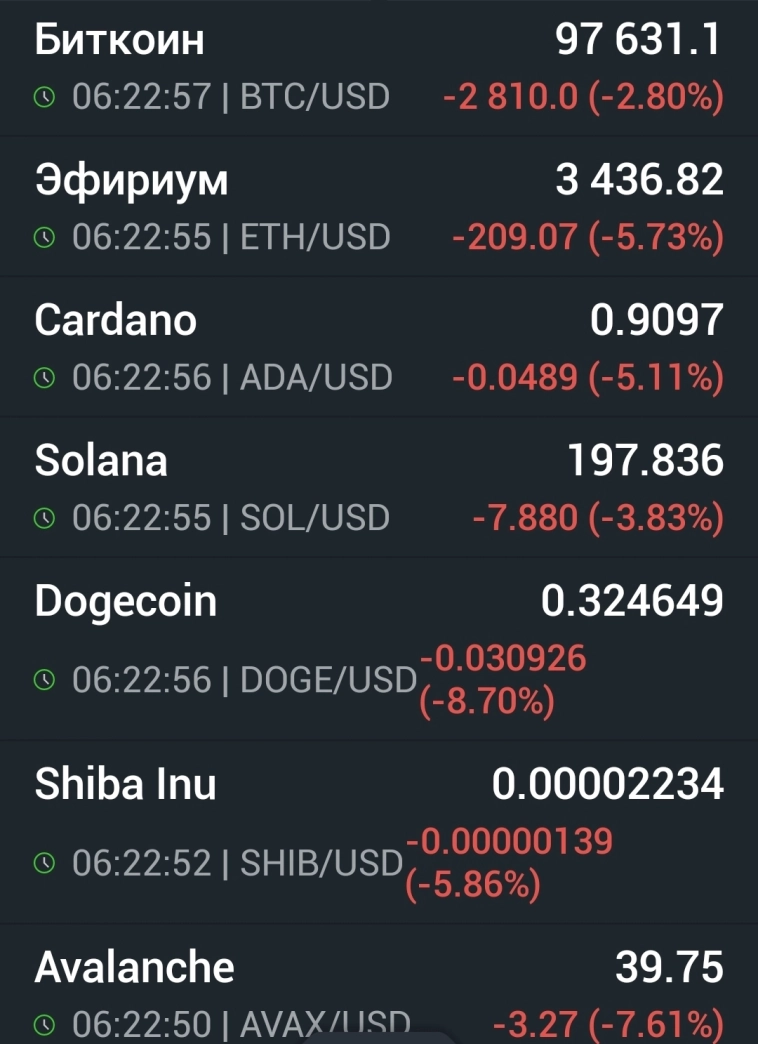Open Dogecoin DOGE/USD quote
Screen dimensions: 758x1044
(379, 648)
